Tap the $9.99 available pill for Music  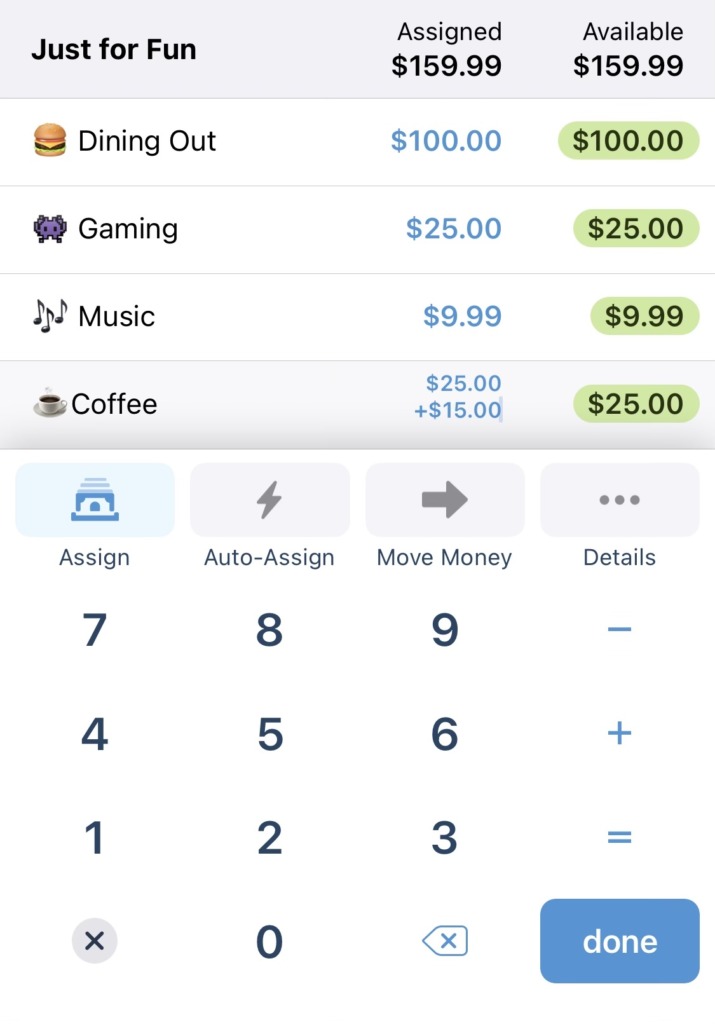point(644,317)
